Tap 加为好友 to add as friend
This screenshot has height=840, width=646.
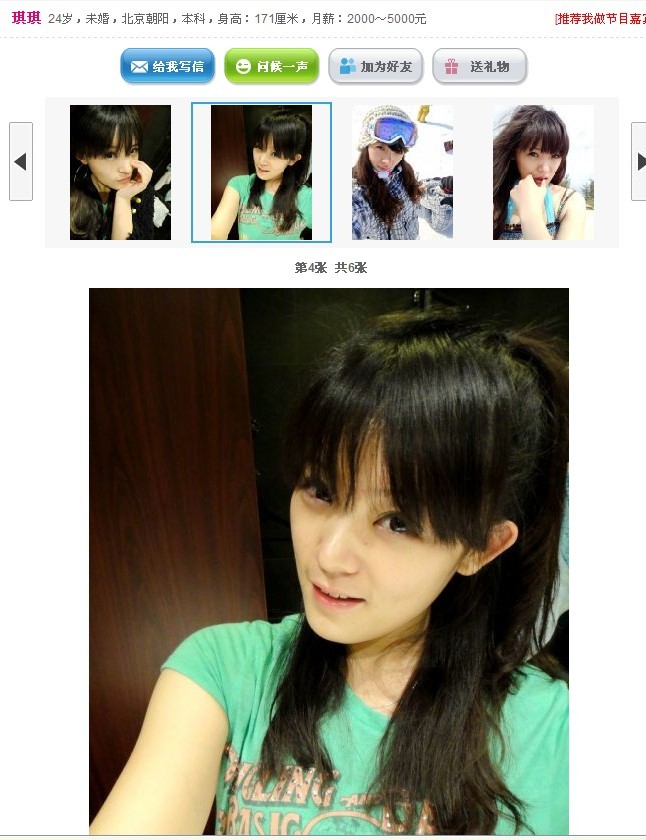pos(375,66)
